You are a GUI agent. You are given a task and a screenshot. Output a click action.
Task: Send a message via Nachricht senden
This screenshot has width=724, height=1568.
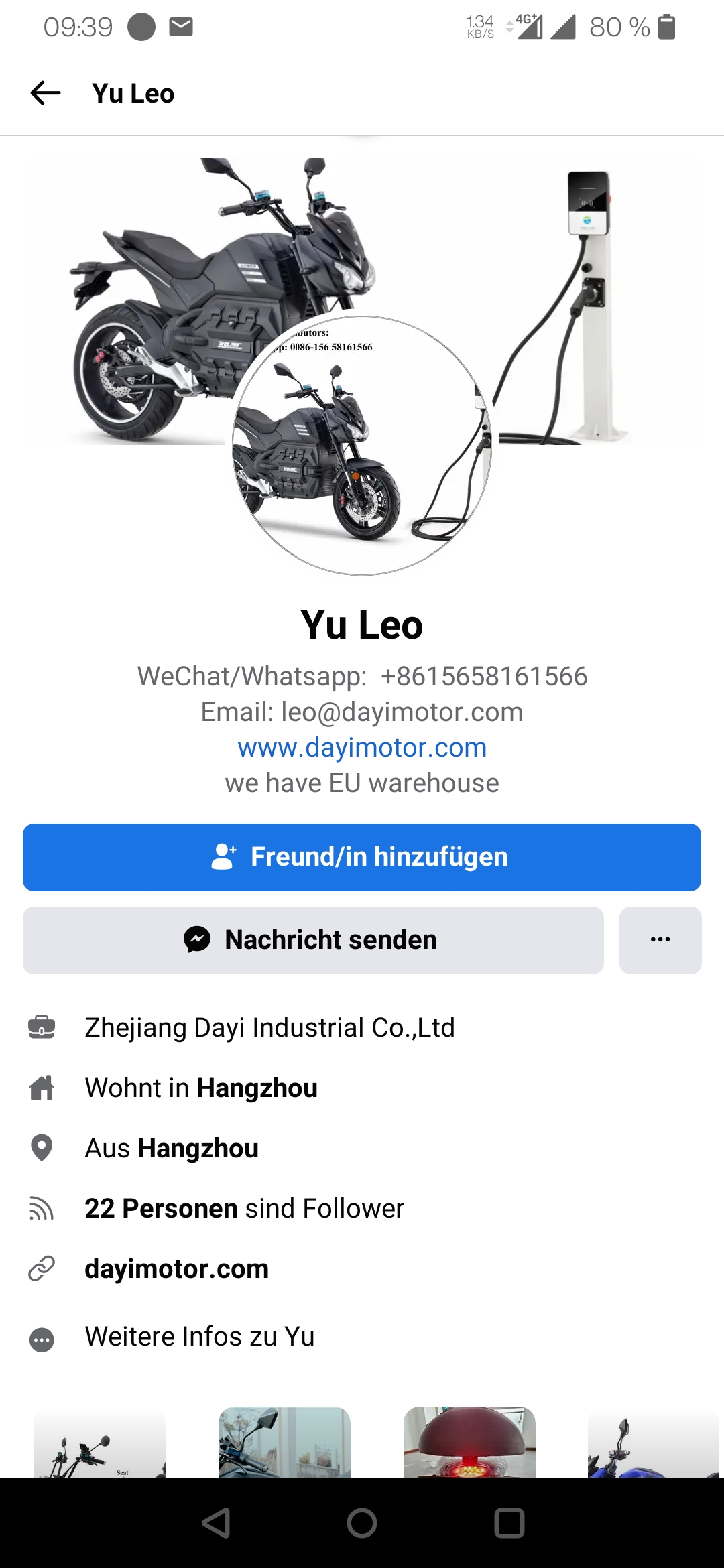point(313,940)
